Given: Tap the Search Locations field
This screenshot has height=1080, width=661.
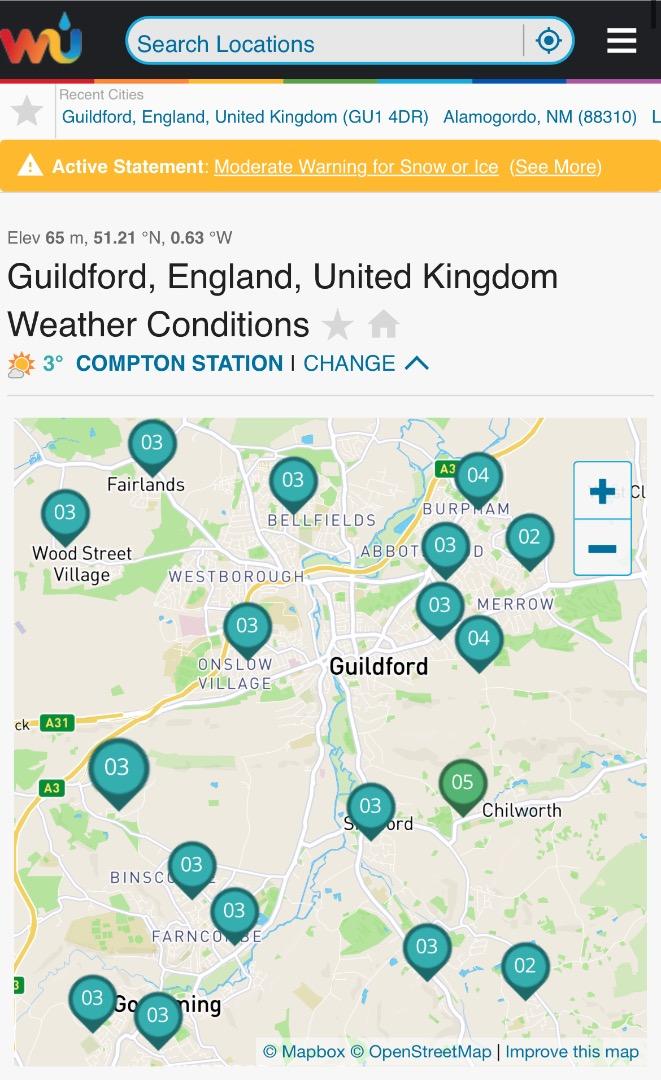Looking at the screenshot, I should 325,43.
